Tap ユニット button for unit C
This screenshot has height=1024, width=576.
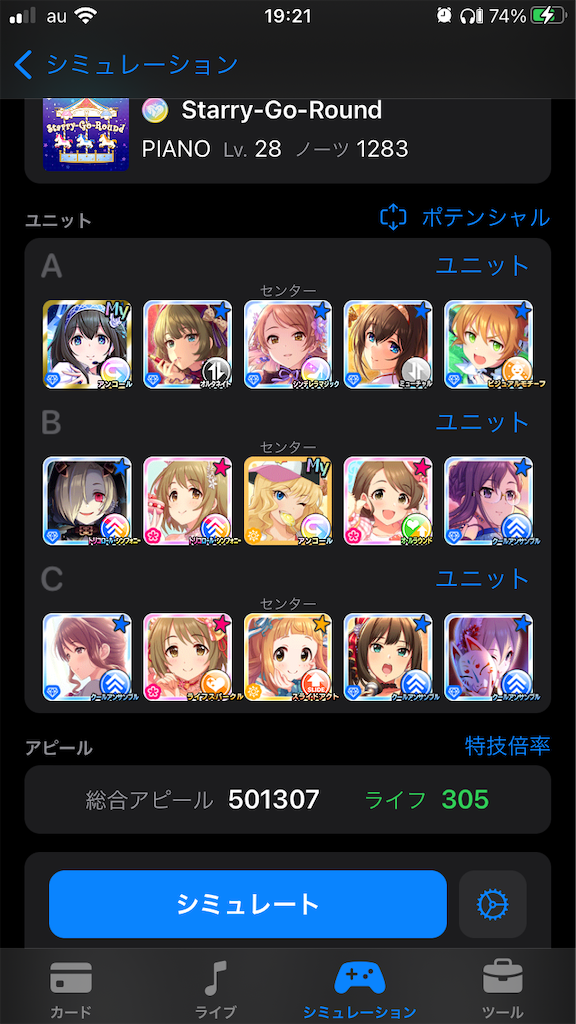482,578
